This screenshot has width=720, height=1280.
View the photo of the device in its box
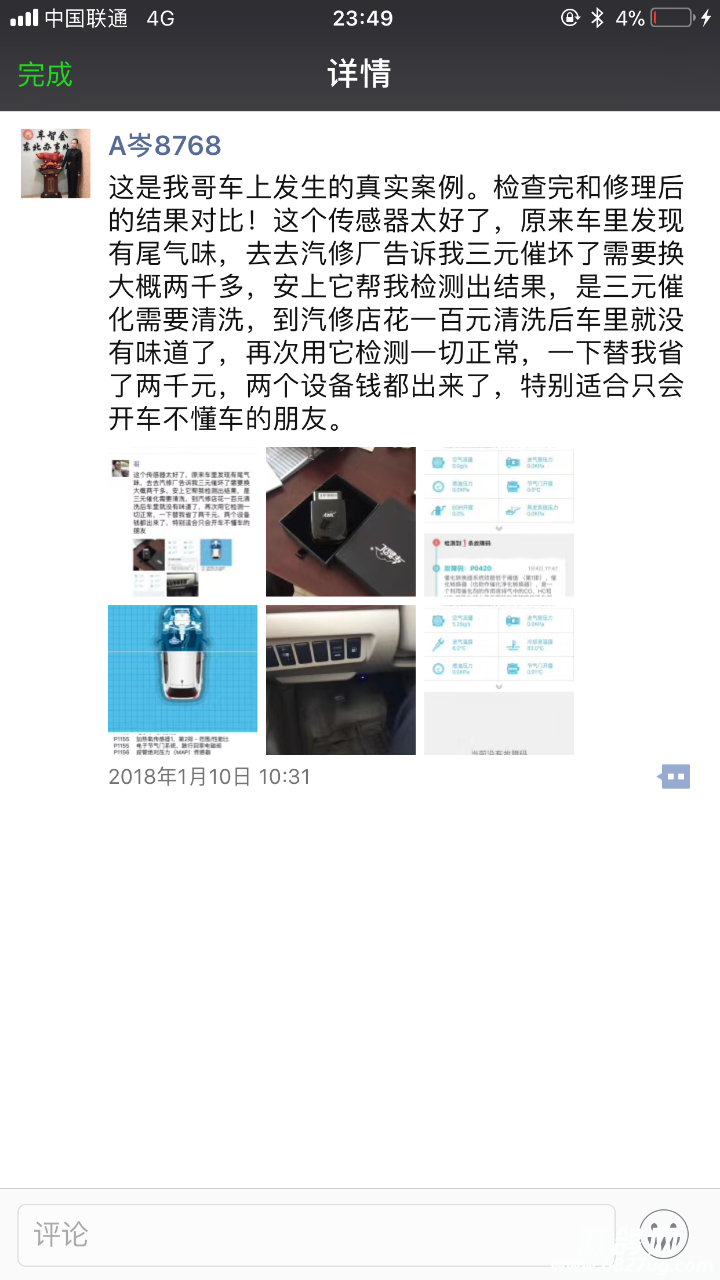click(340, 522)
